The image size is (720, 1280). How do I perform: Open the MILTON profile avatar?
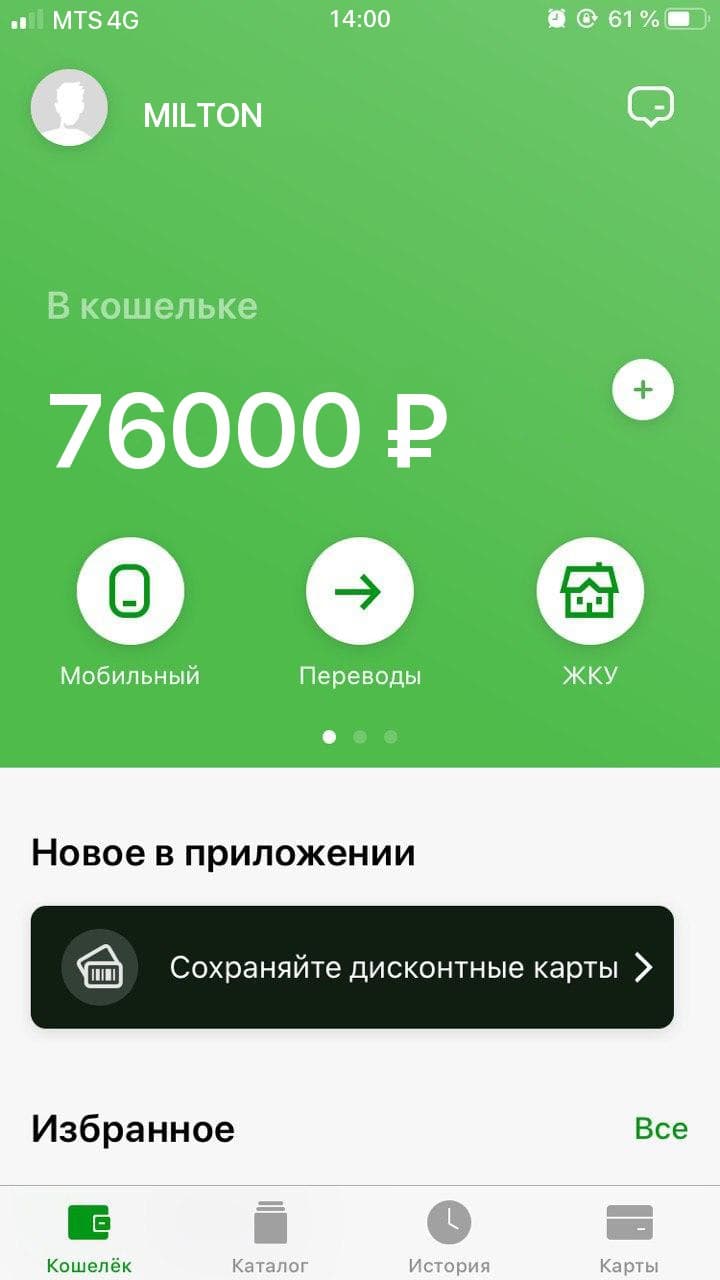pos(69,108)
